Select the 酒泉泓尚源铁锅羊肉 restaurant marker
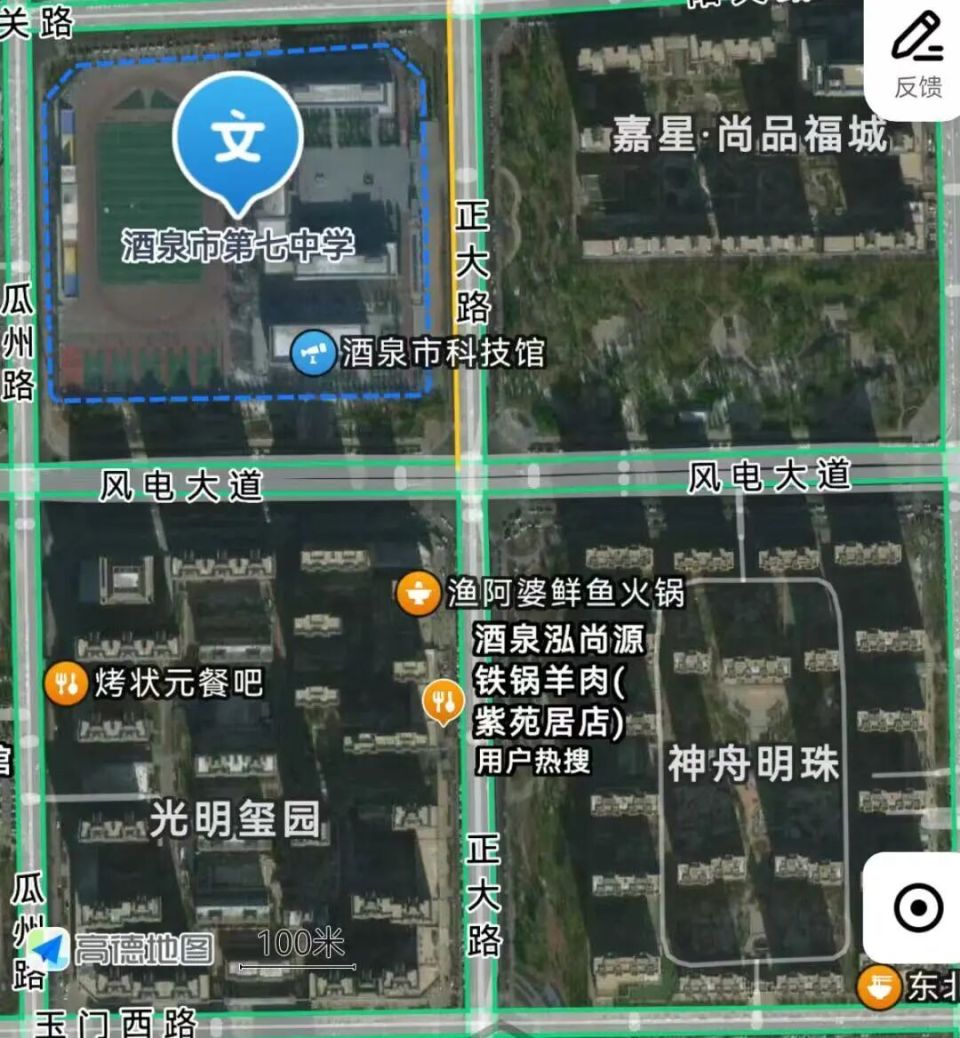 pos(443,697)
